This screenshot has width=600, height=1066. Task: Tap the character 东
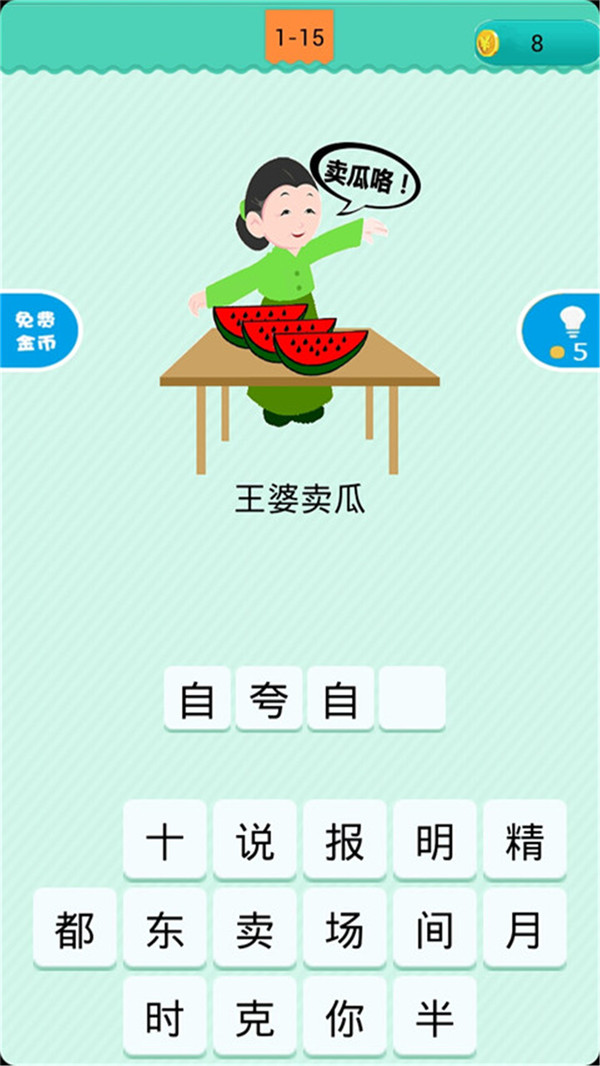(165, 929)
